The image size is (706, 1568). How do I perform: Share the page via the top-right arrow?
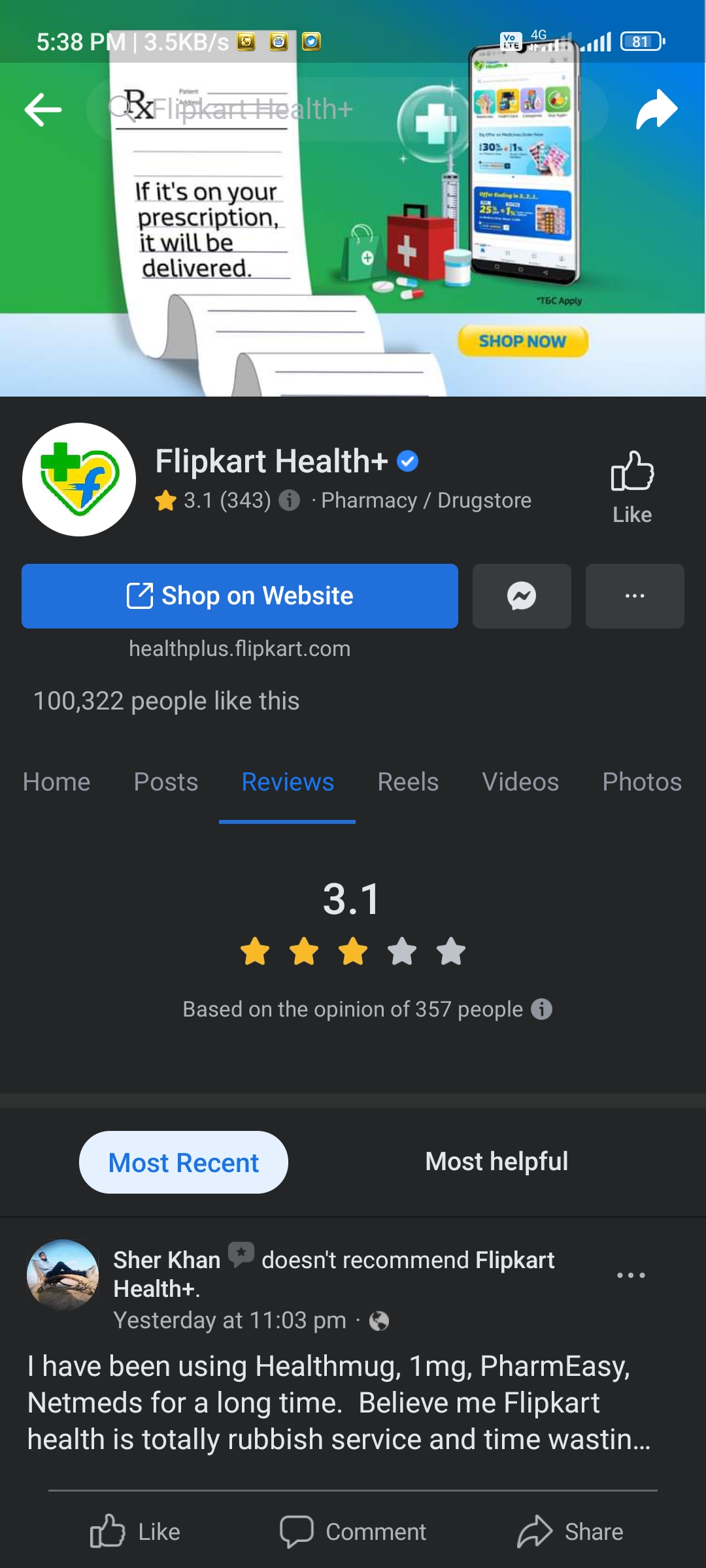(x=656, y=109)
